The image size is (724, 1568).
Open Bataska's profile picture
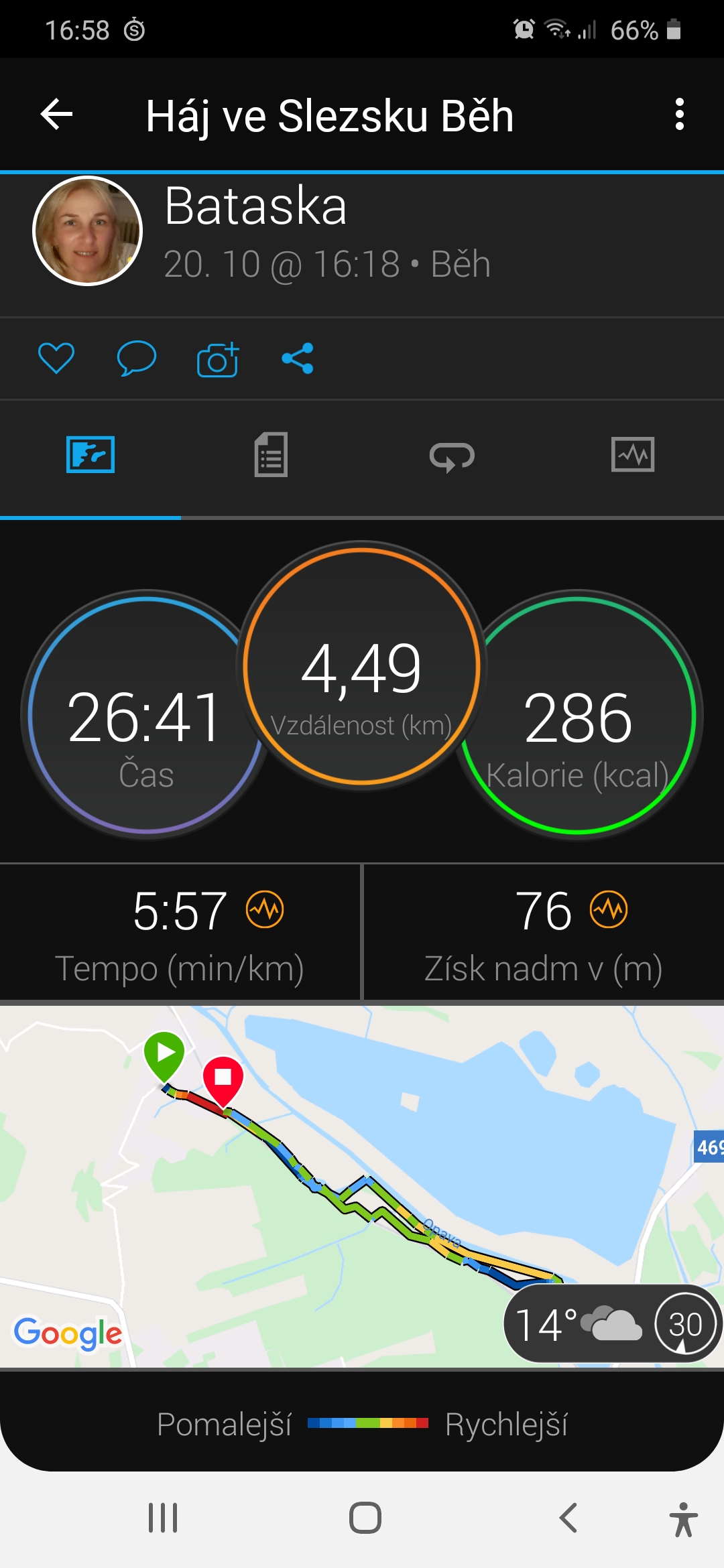click(87, 231)
